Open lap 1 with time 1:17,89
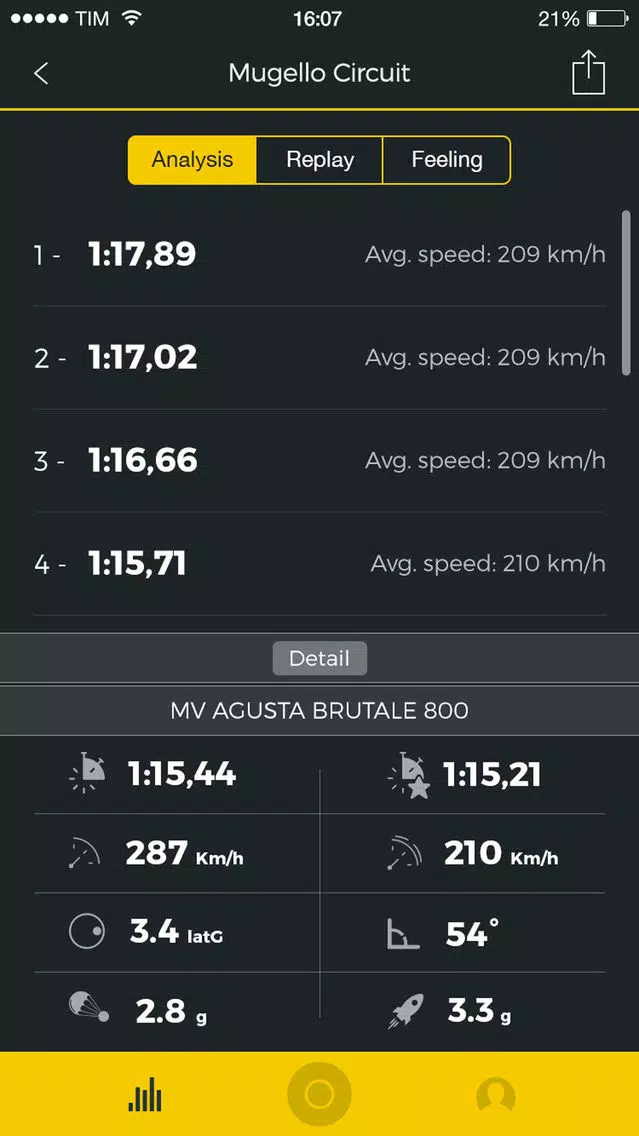The width and height of the screenshot is (639, 1136). pos(320,255)
